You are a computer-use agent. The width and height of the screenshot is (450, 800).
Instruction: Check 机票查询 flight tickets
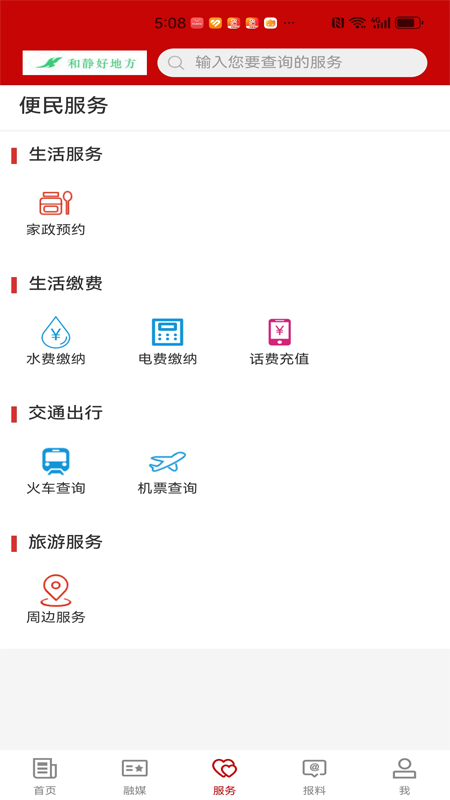pyautogui.click(x=167, y=471)
